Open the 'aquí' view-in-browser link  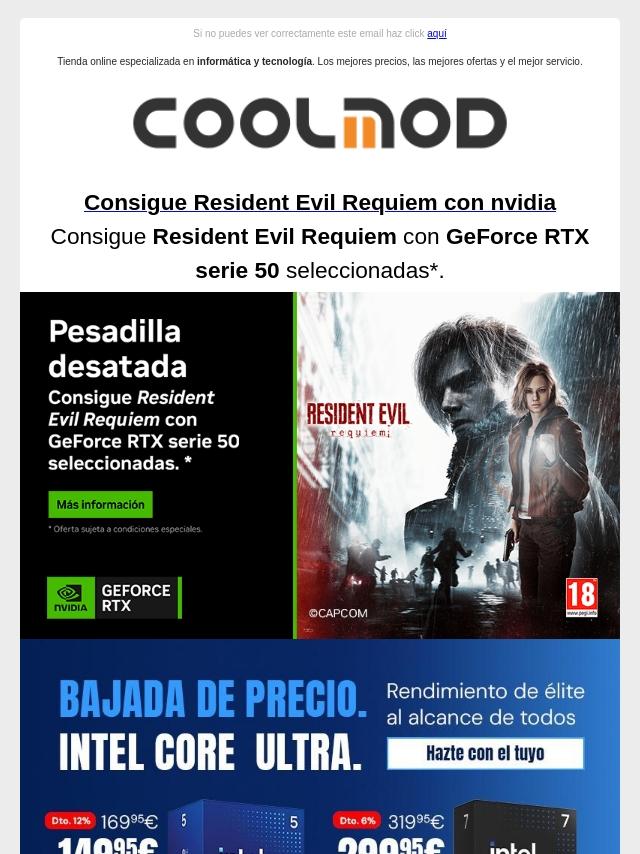pyautogui.click(x=436, y=34)
